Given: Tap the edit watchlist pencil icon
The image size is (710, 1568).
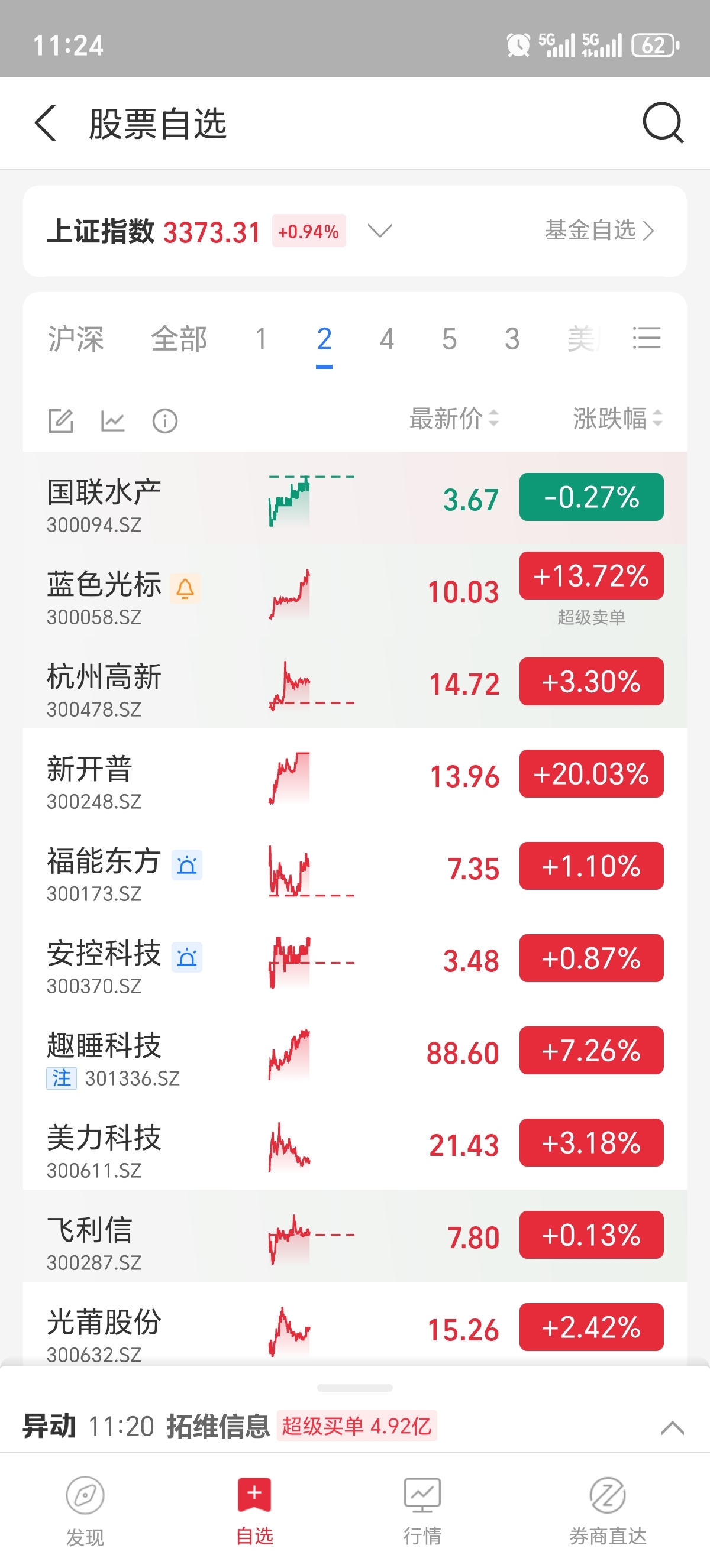Looking at the screenshot, I should 61,420.
